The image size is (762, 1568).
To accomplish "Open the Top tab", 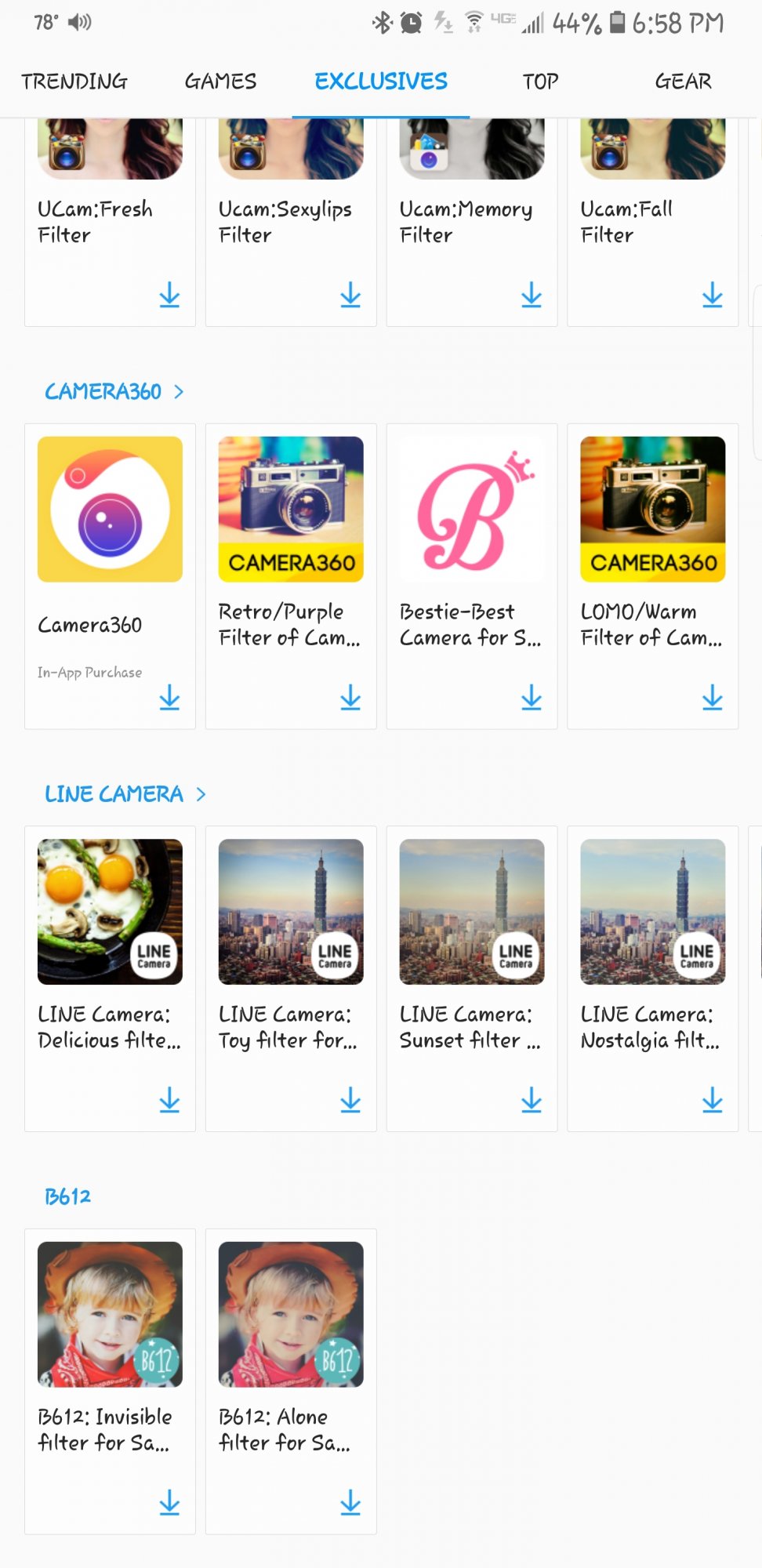I will 540,82.
